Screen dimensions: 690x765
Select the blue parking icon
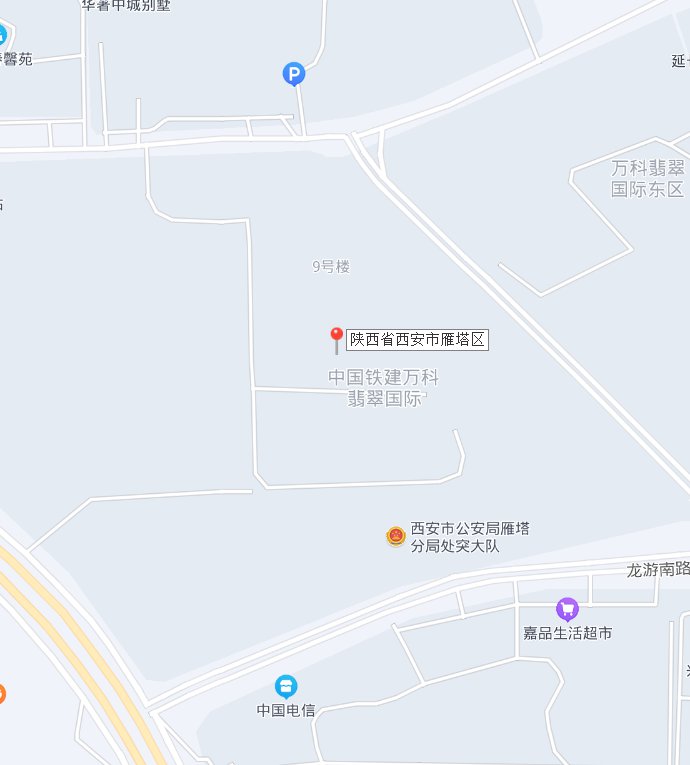[293, 74]
